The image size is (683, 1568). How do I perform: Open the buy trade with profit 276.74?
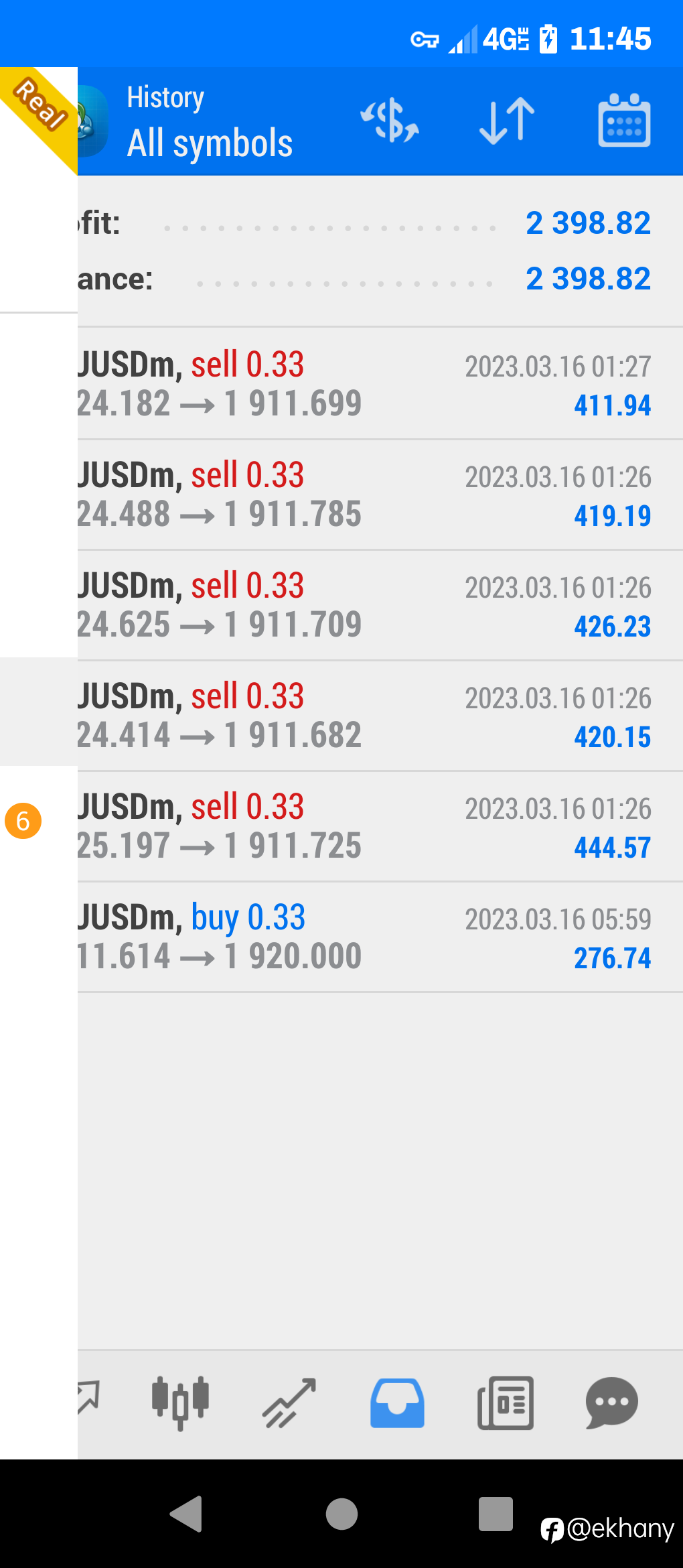pyautogui.click(x=380, y=937)
